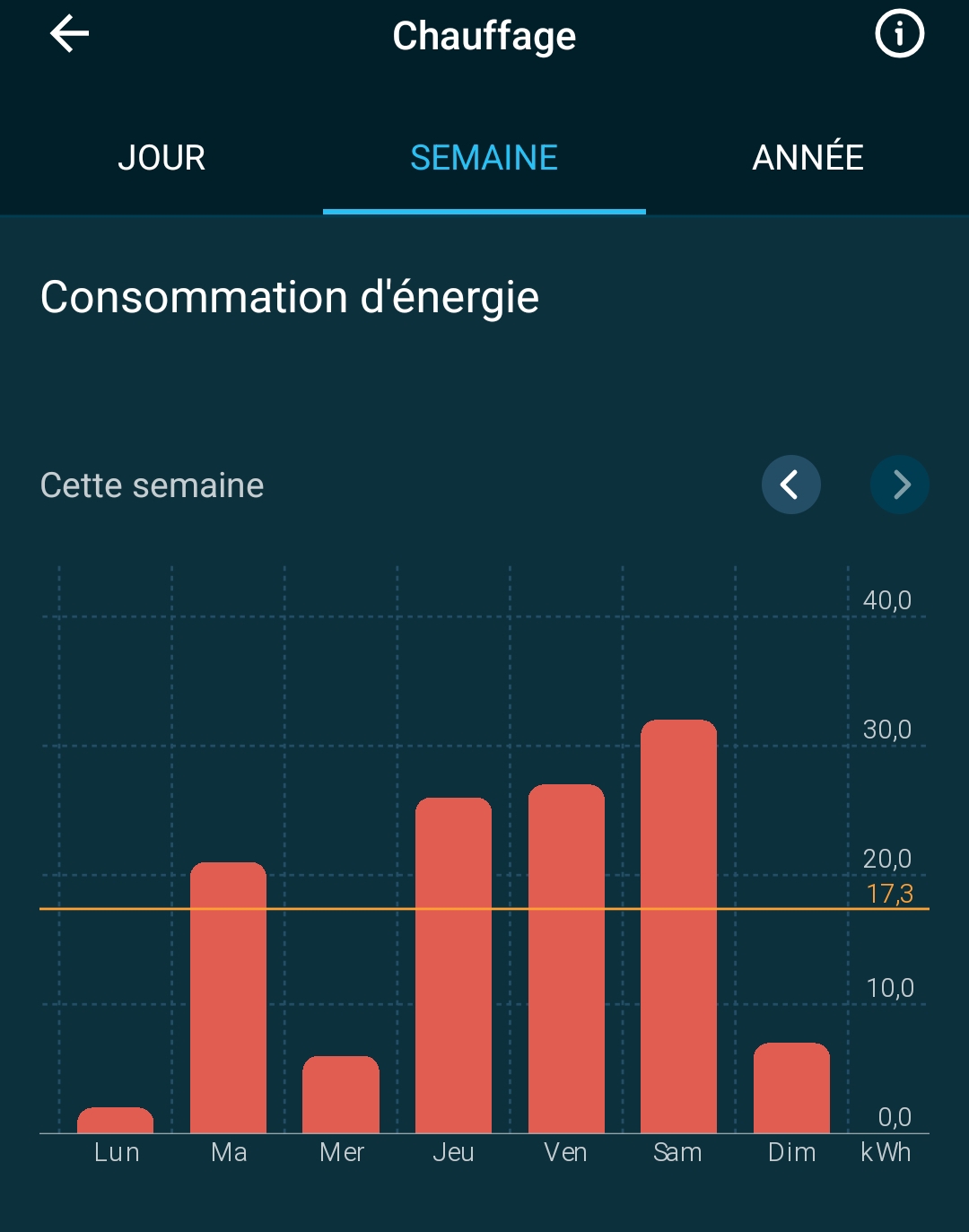Open the info icon for Chauffage
This screenshot has height=1232, width=969.
click(x=899, y=35)
